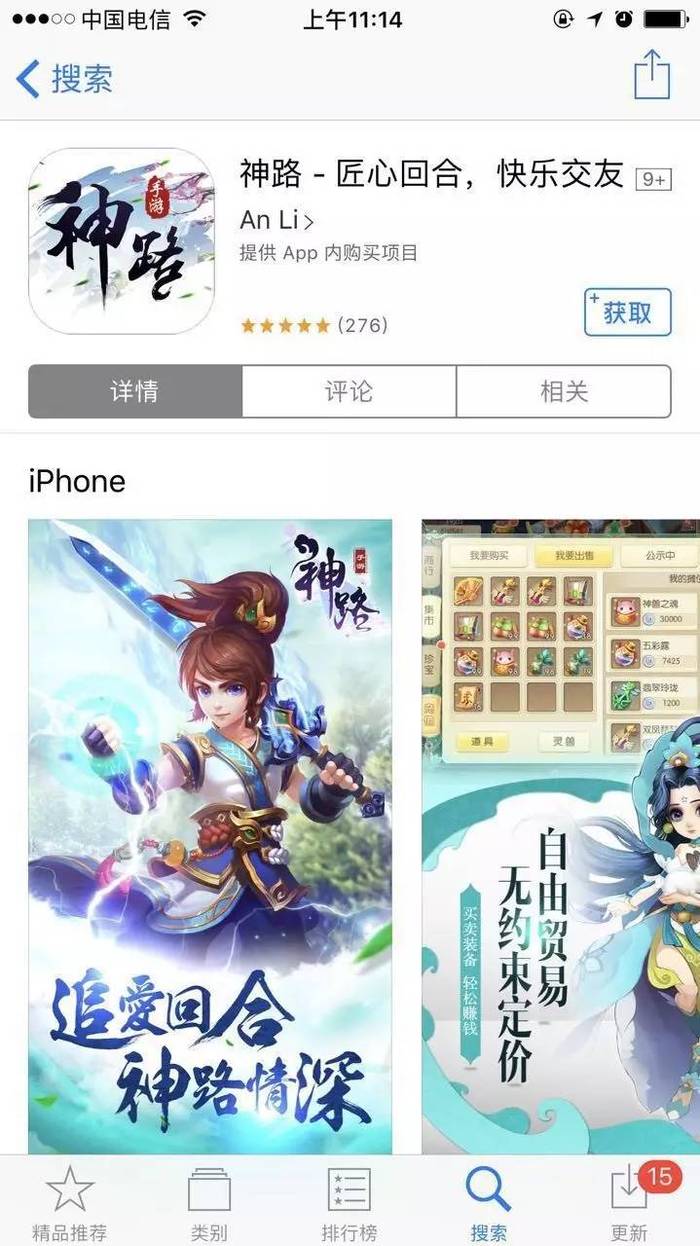The image size is (700, 1246).
Task: Open the 精品推荐 tab
Action: pyautogui.click(x=69, y=1203)
